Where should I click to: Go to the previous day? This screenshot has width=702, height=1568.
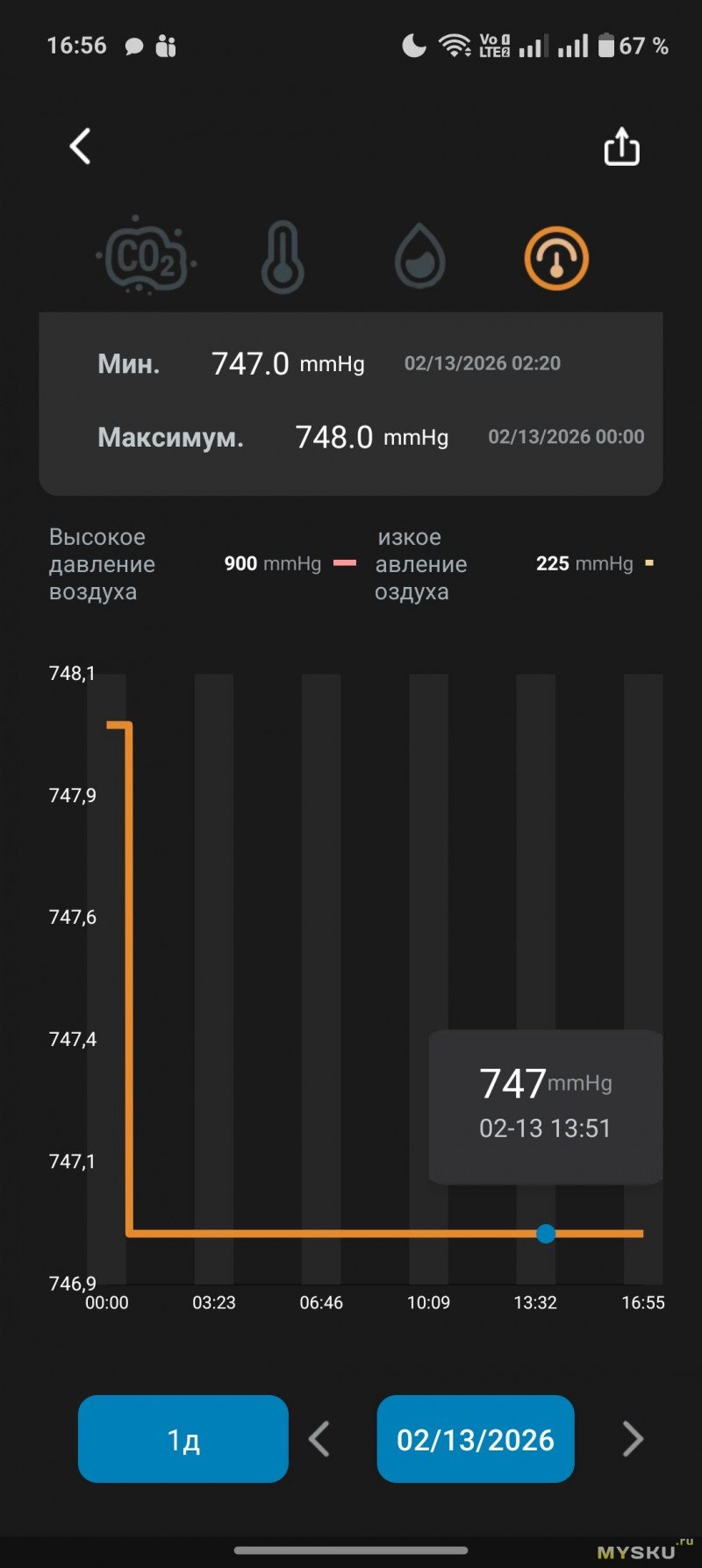[x=320, y=1439]
